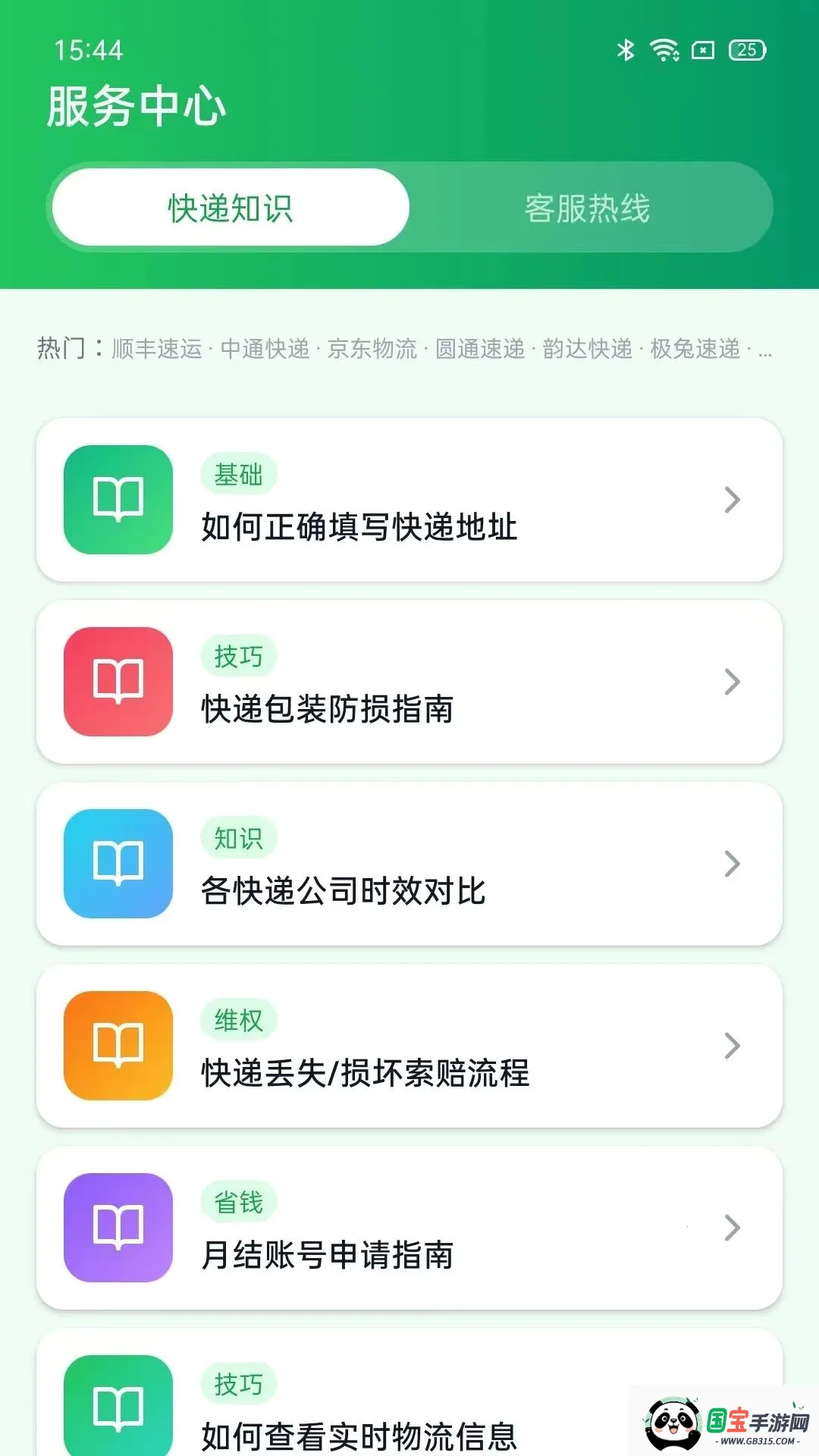Open 如何正确填写快递地址 article
Screen dimensions: 819x1456
click(409, 500)
